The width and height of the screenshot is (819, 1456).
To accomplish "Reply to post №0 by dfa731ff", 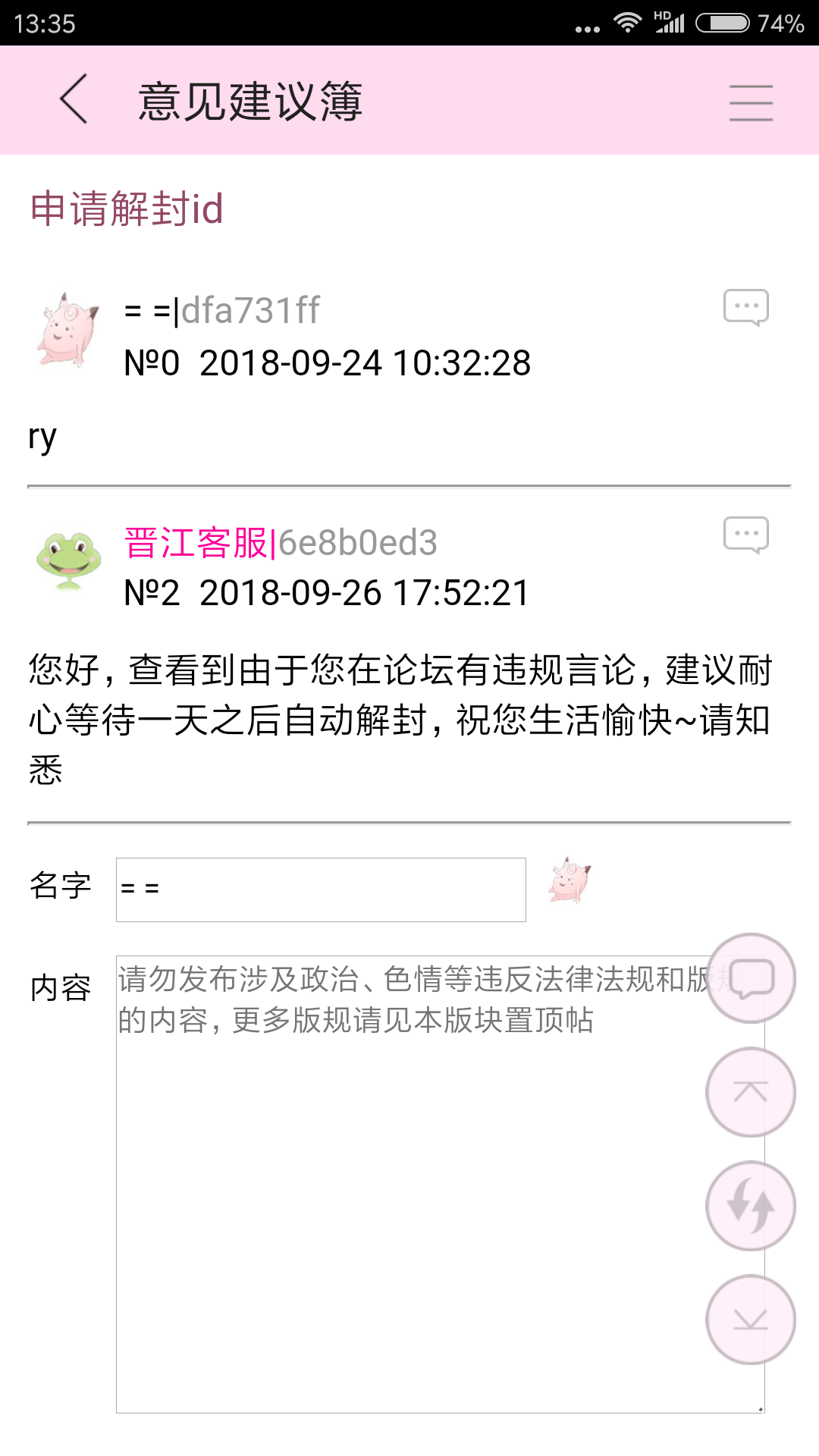I will click(745, 307).
